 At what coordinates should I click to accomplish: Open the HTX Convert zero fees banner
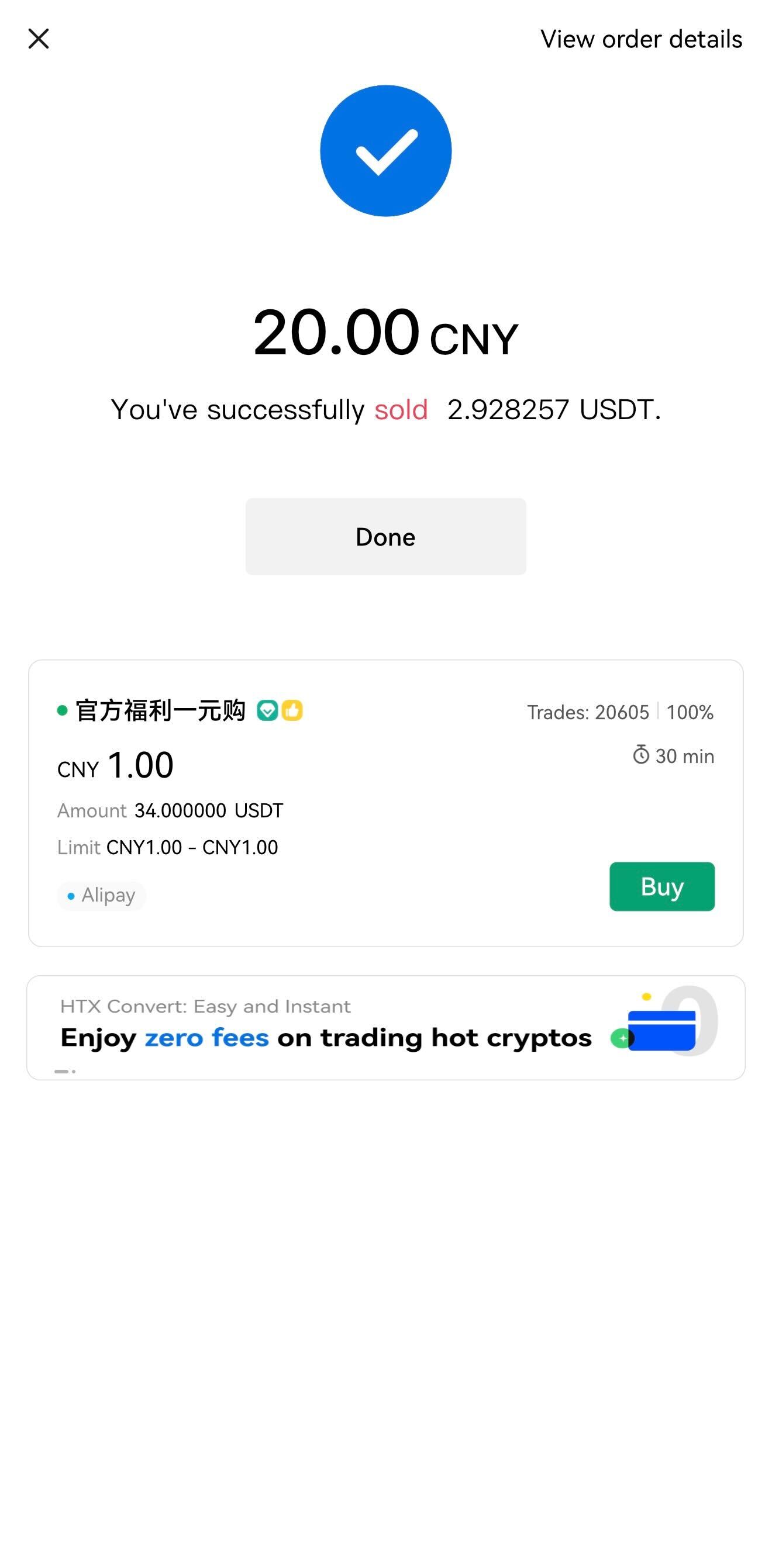[x=385, y=1027]
